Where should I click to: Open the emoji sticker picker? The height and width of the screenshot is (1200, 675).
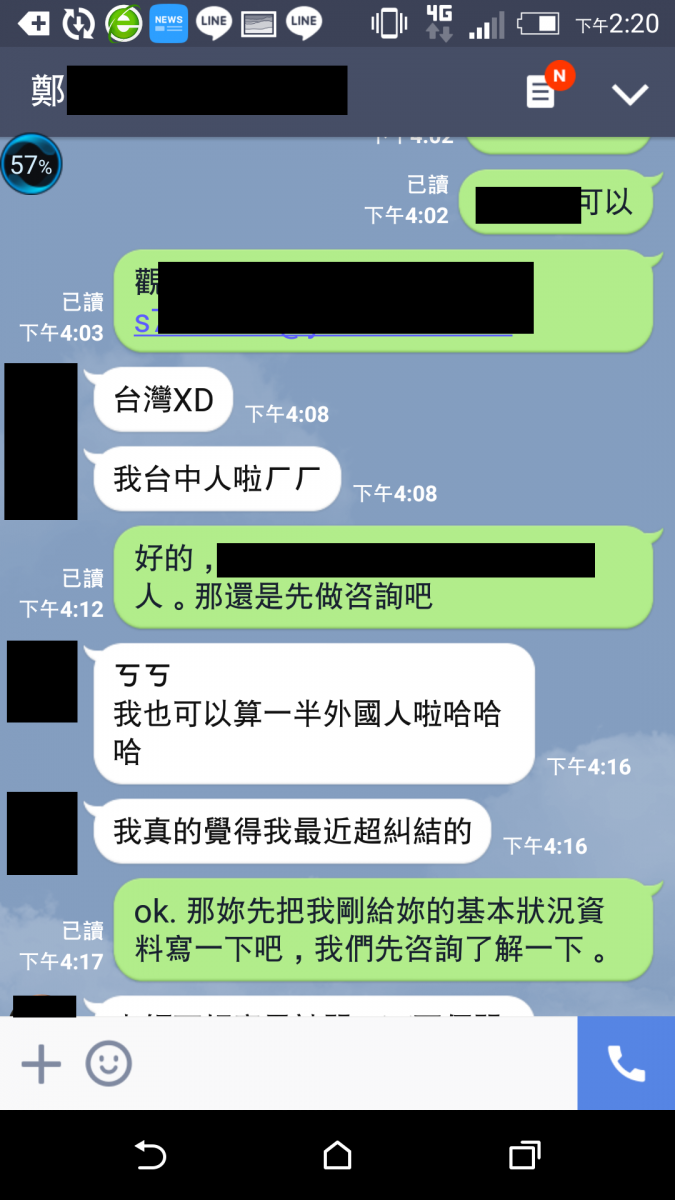(108, 1064)
